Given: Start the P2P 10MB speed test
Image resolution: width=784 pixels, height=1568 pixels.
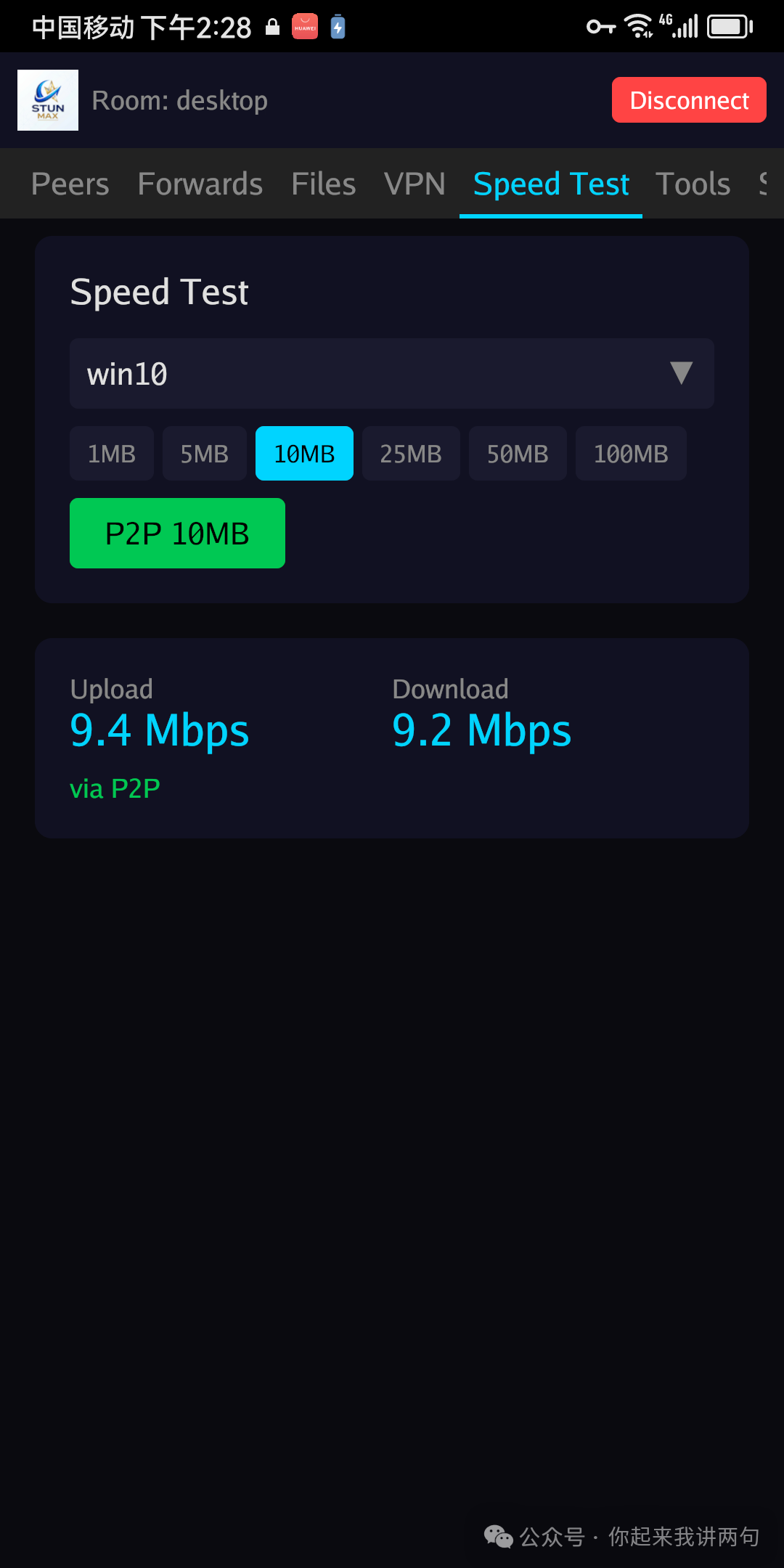Looking at the screenshot, I should (177, 534).
